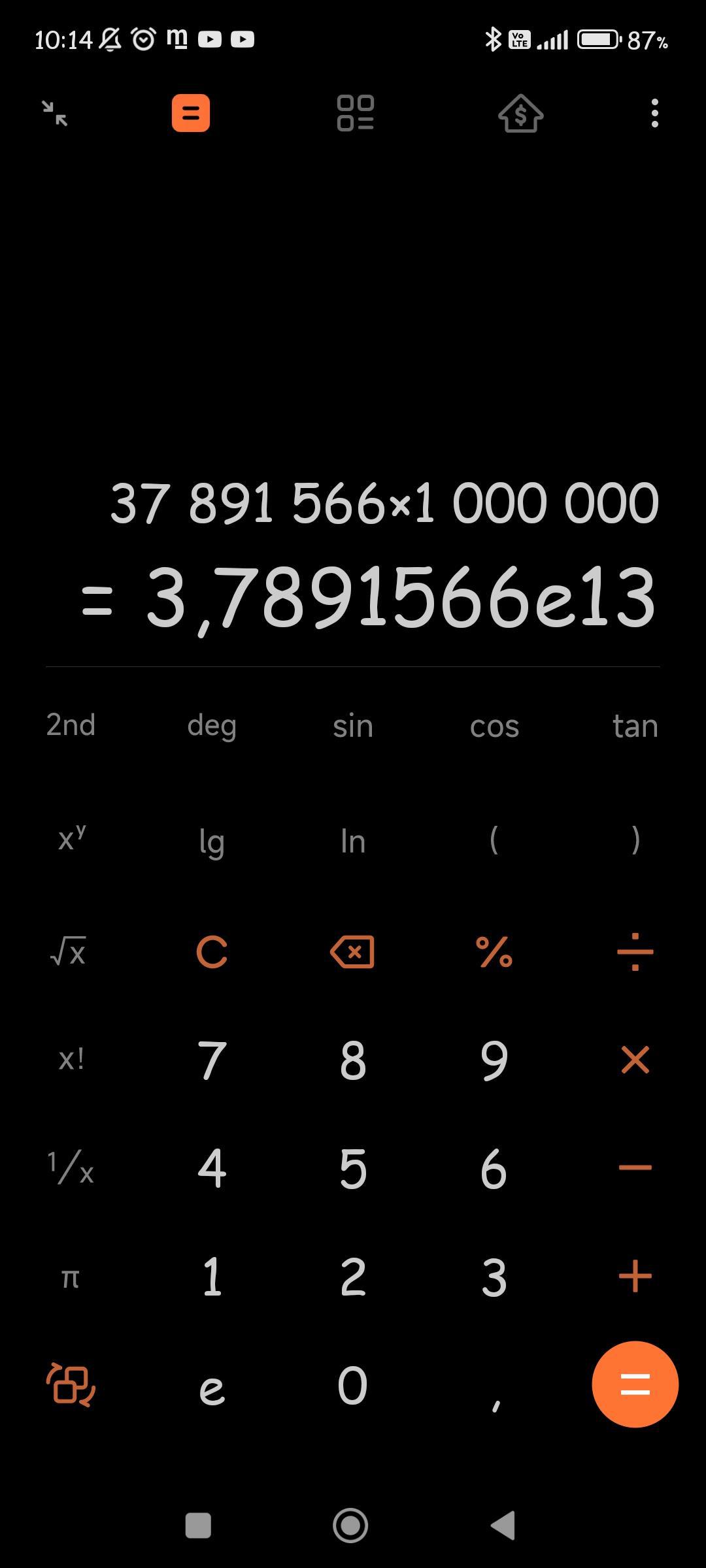Select the division operator
Screen dimensions: 706x1568
click(635, 952)
